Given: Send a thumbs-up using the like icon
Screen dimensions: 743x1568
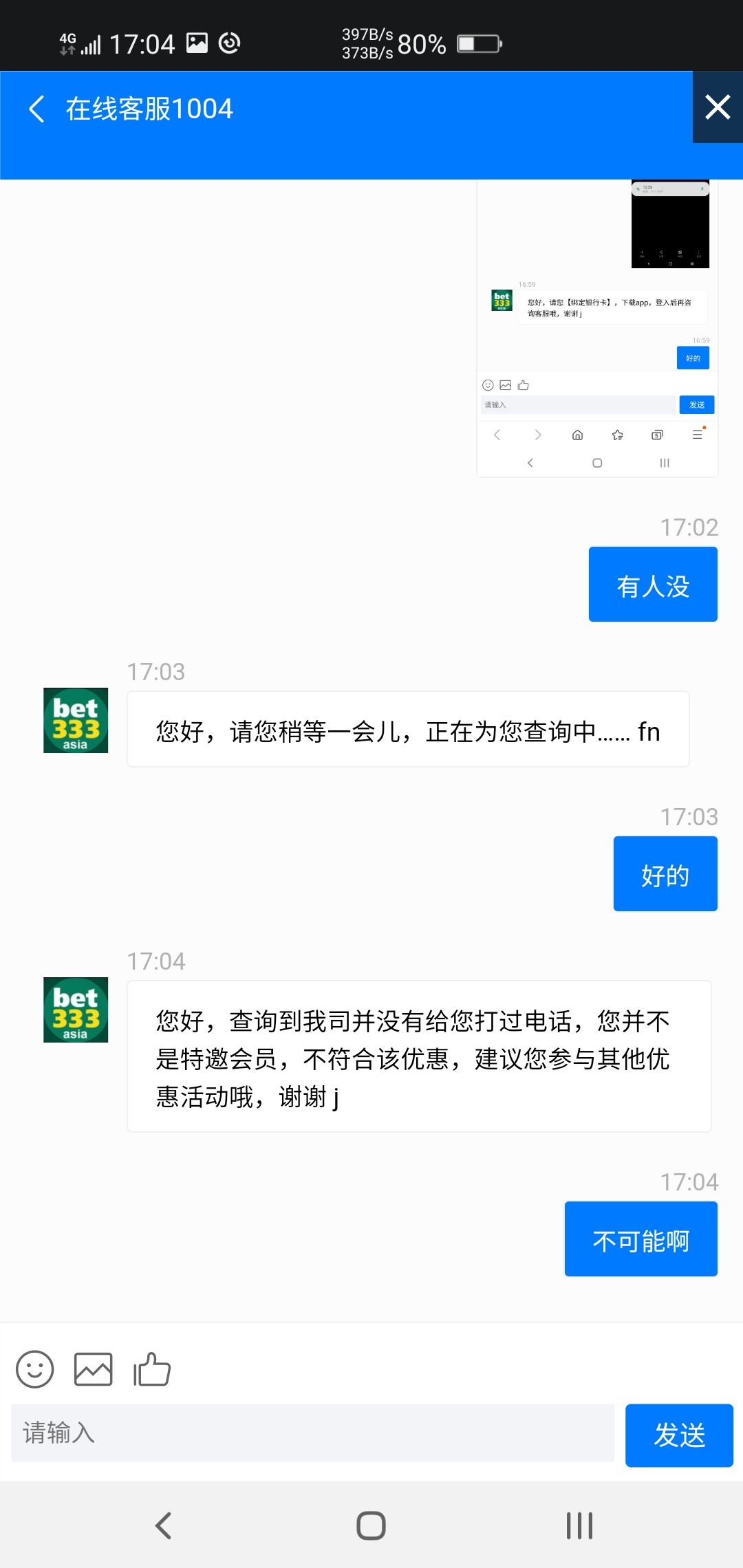Looking at the screenshot, I should [151, 1369].
